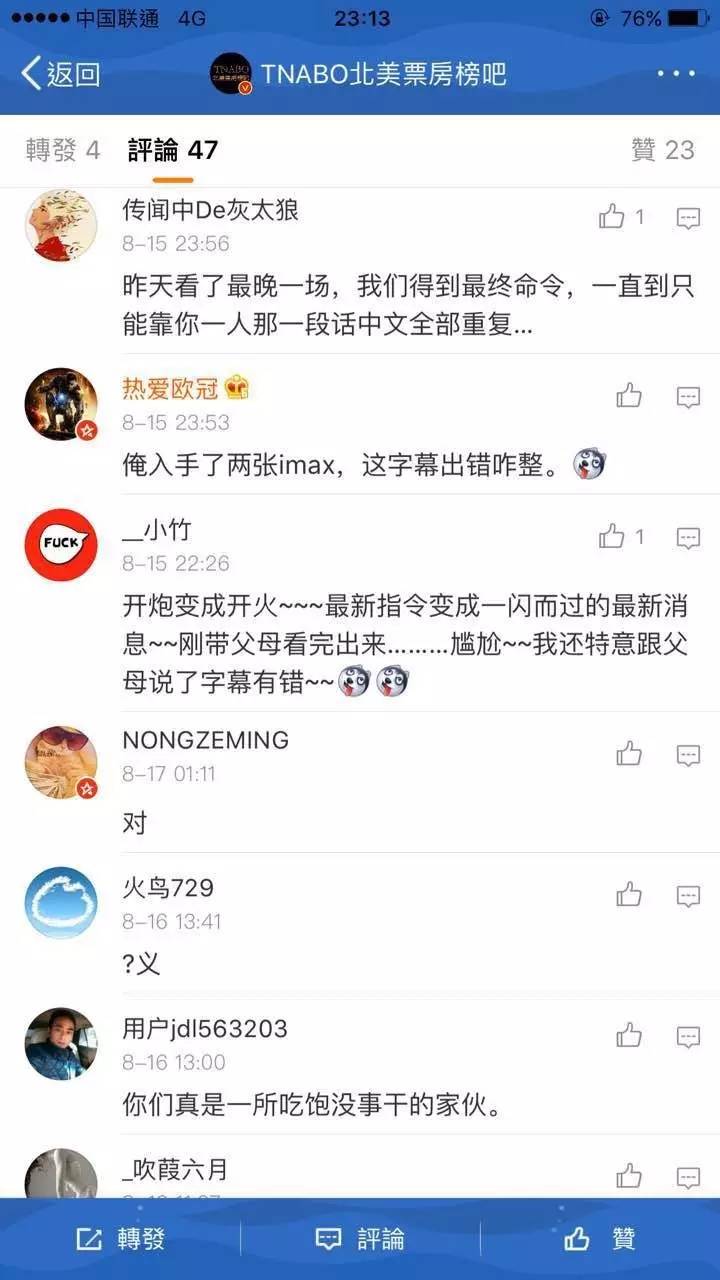Go back using the 返回 button
The width and height of the screenshot is (720, 1280).
click(x=62, y=73)
